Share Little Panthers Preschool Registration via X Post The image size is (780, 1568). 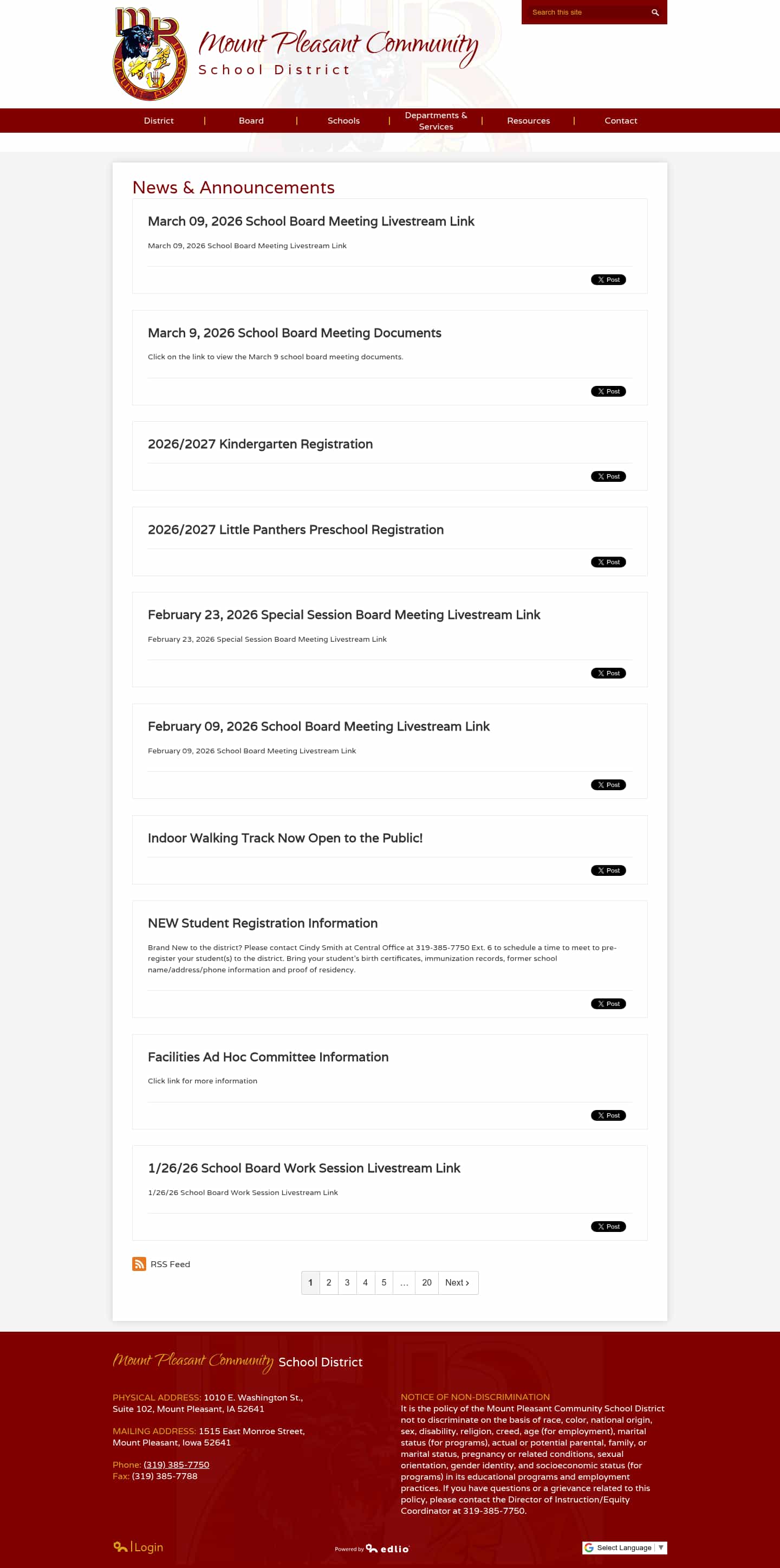[x=608, y=562]
